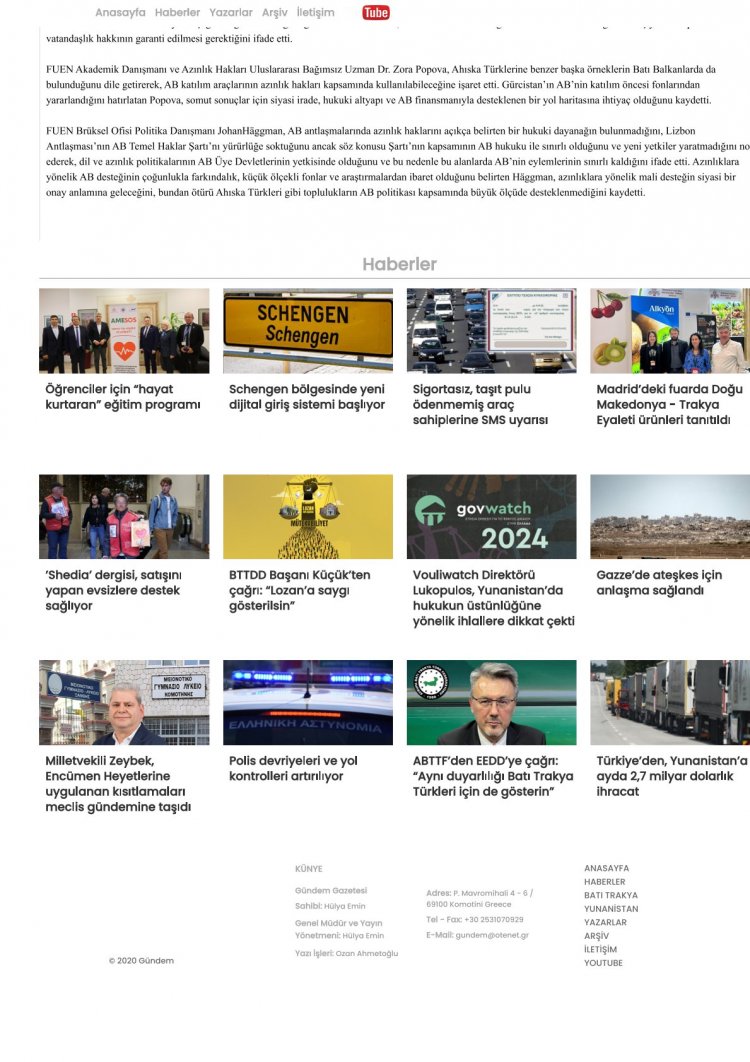Open the Milletvekili Zeybek article
The image size is (750, 1062).
(x=118, y=783)
